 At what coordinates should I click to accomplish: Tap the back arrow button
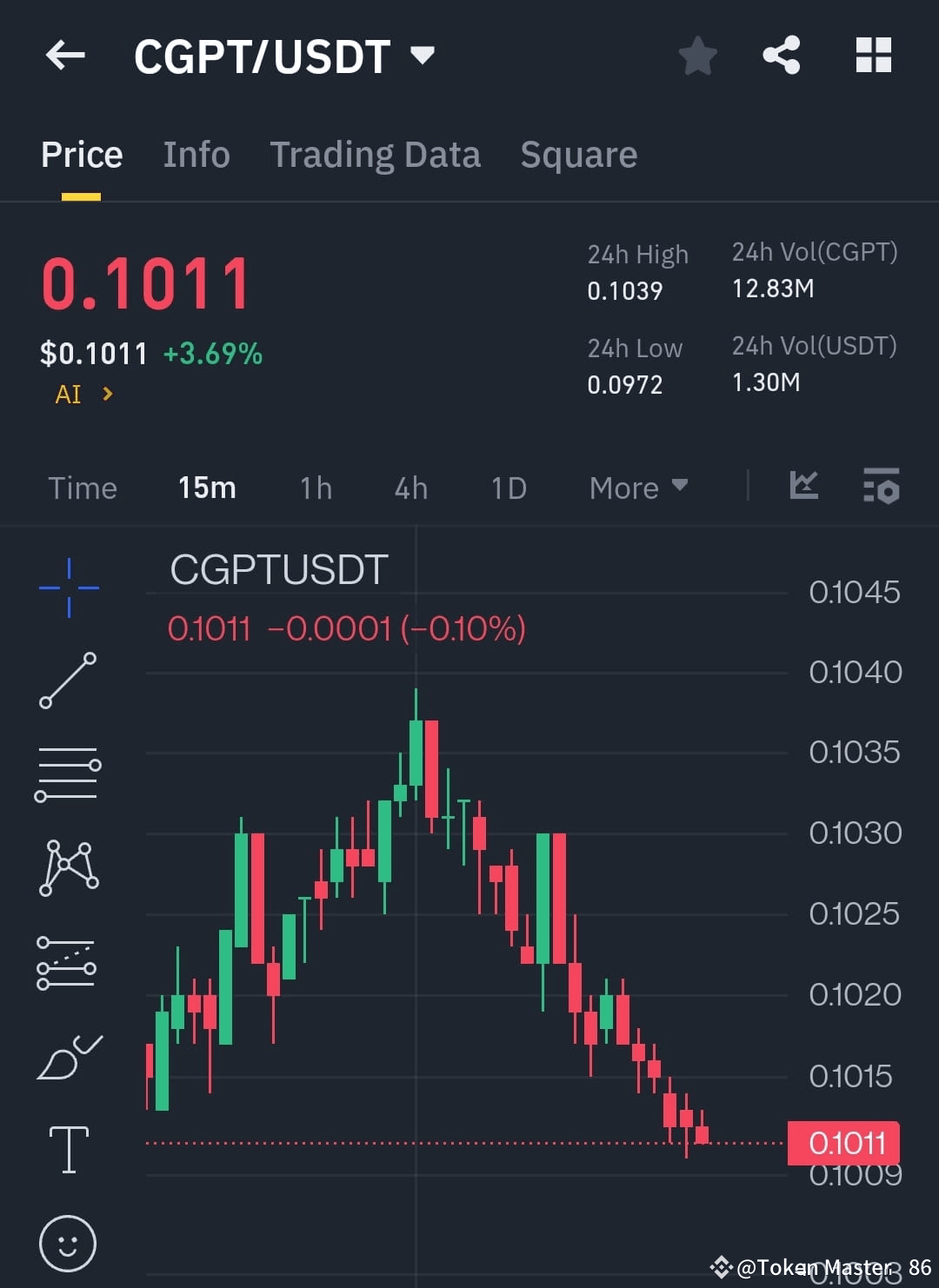tap(65, 55)
